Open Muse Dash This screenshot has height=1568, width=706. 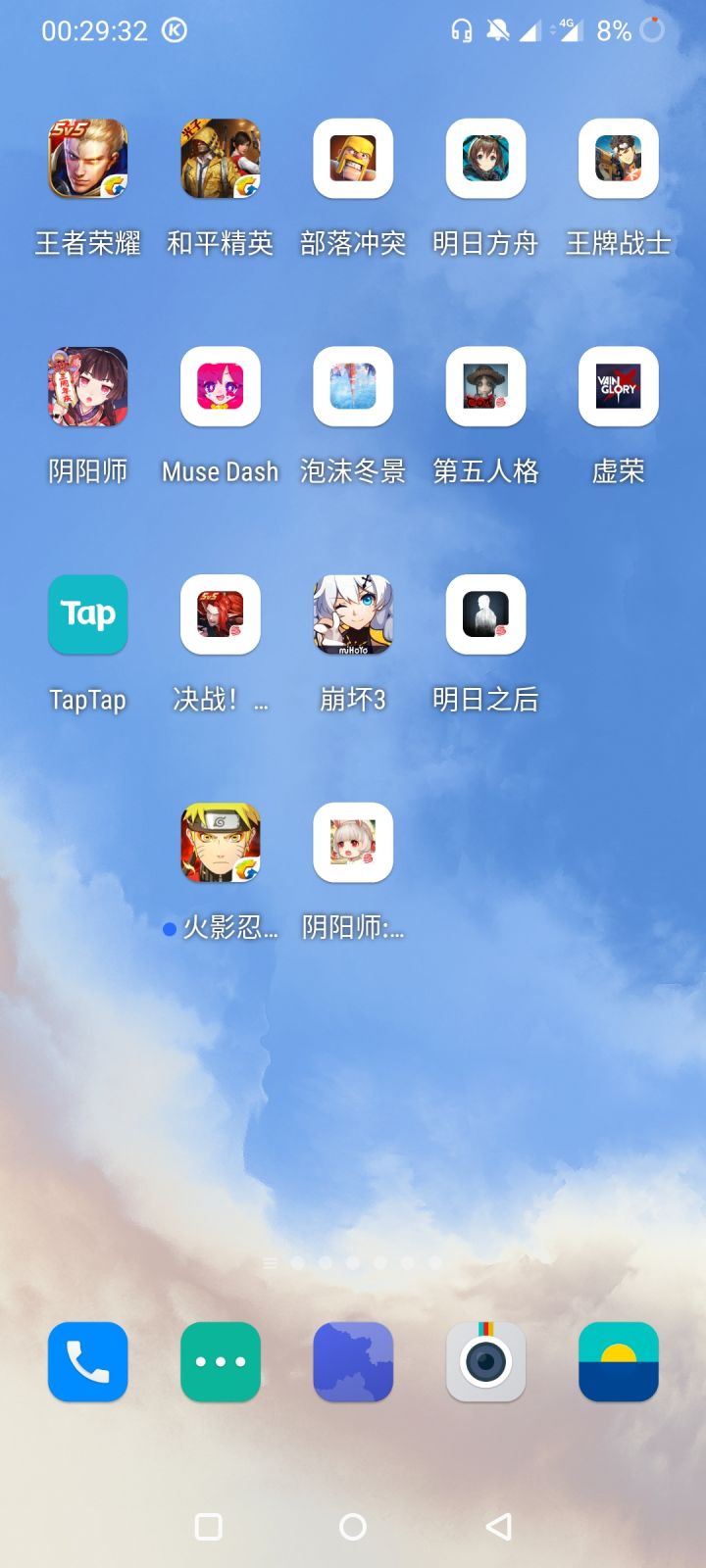coord(221,387)
